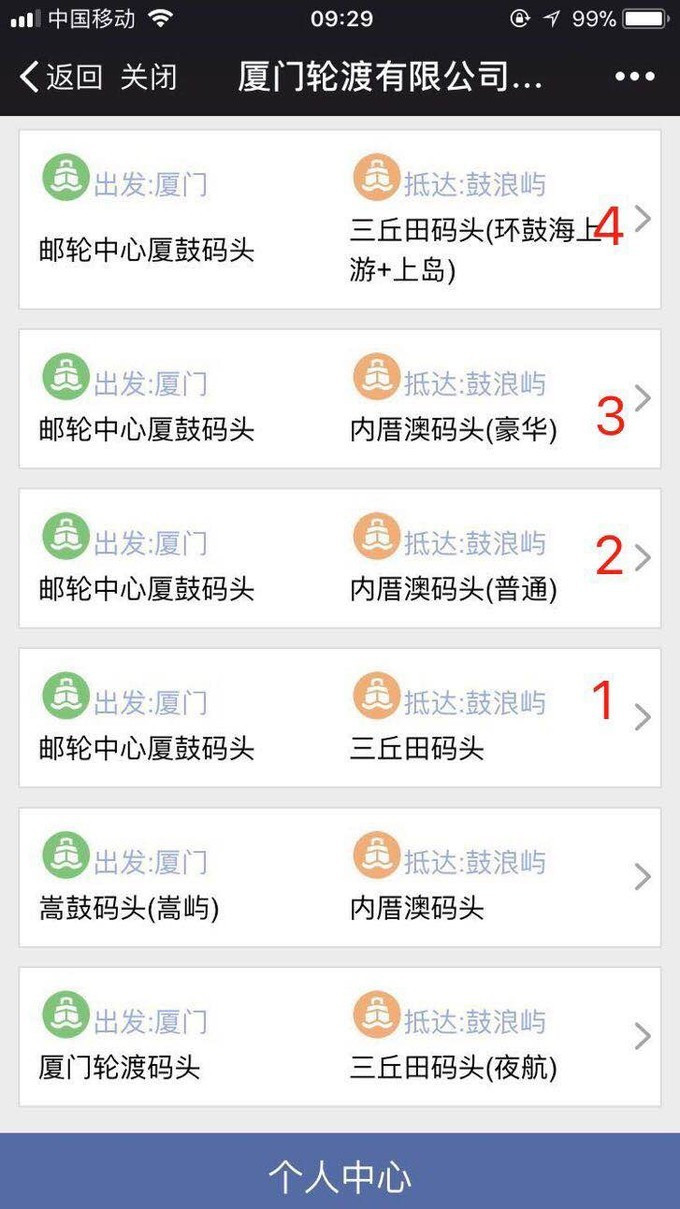The image size is (680, 1209).
Task: Select route to 三丘田码头(环鼓海上游+上岛)
Action: [x=340, y=219]
